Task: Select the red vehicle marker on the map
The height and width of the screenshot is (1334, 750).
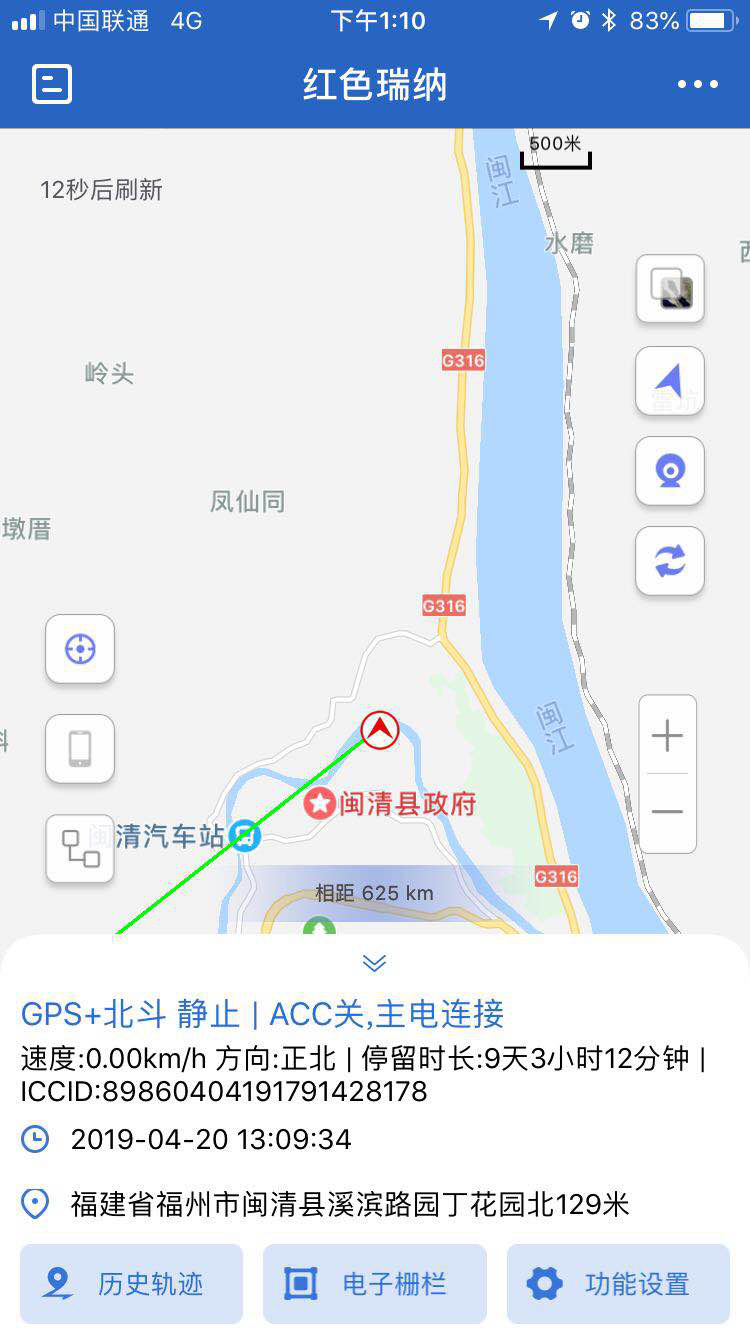Action: (380, 730)
